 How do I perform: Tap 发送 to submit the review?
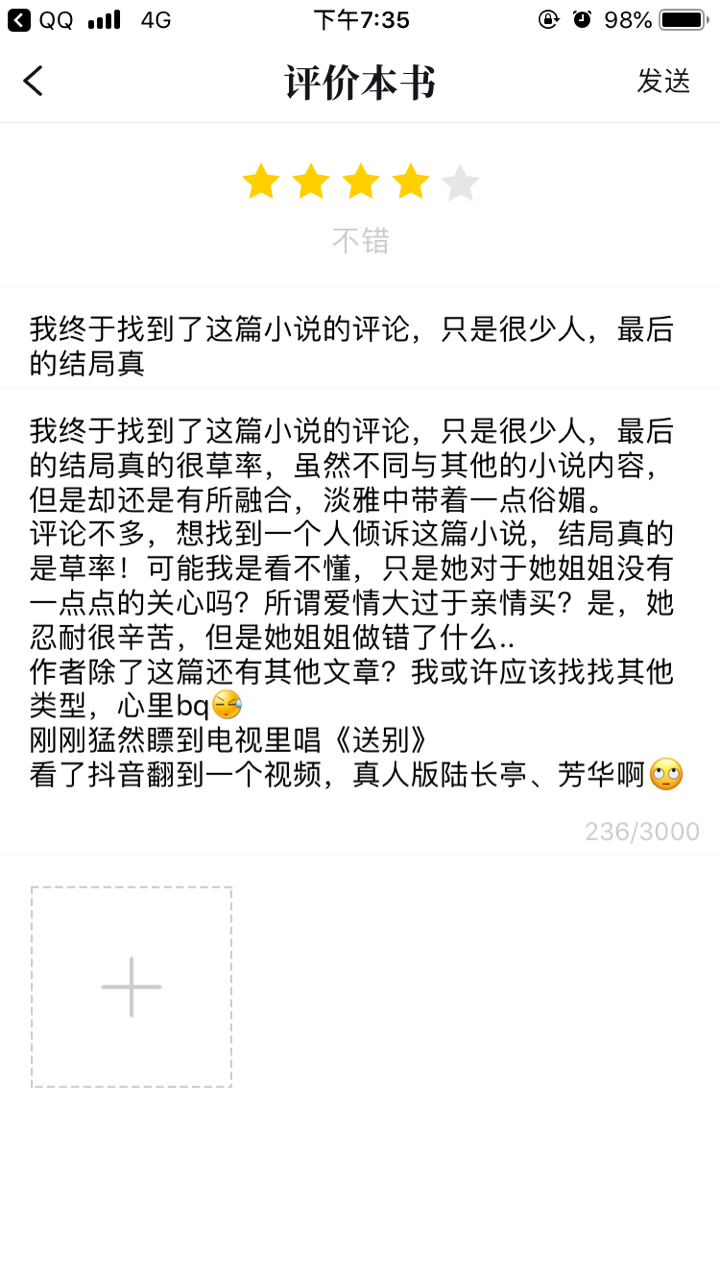click(x=663, y=81)
